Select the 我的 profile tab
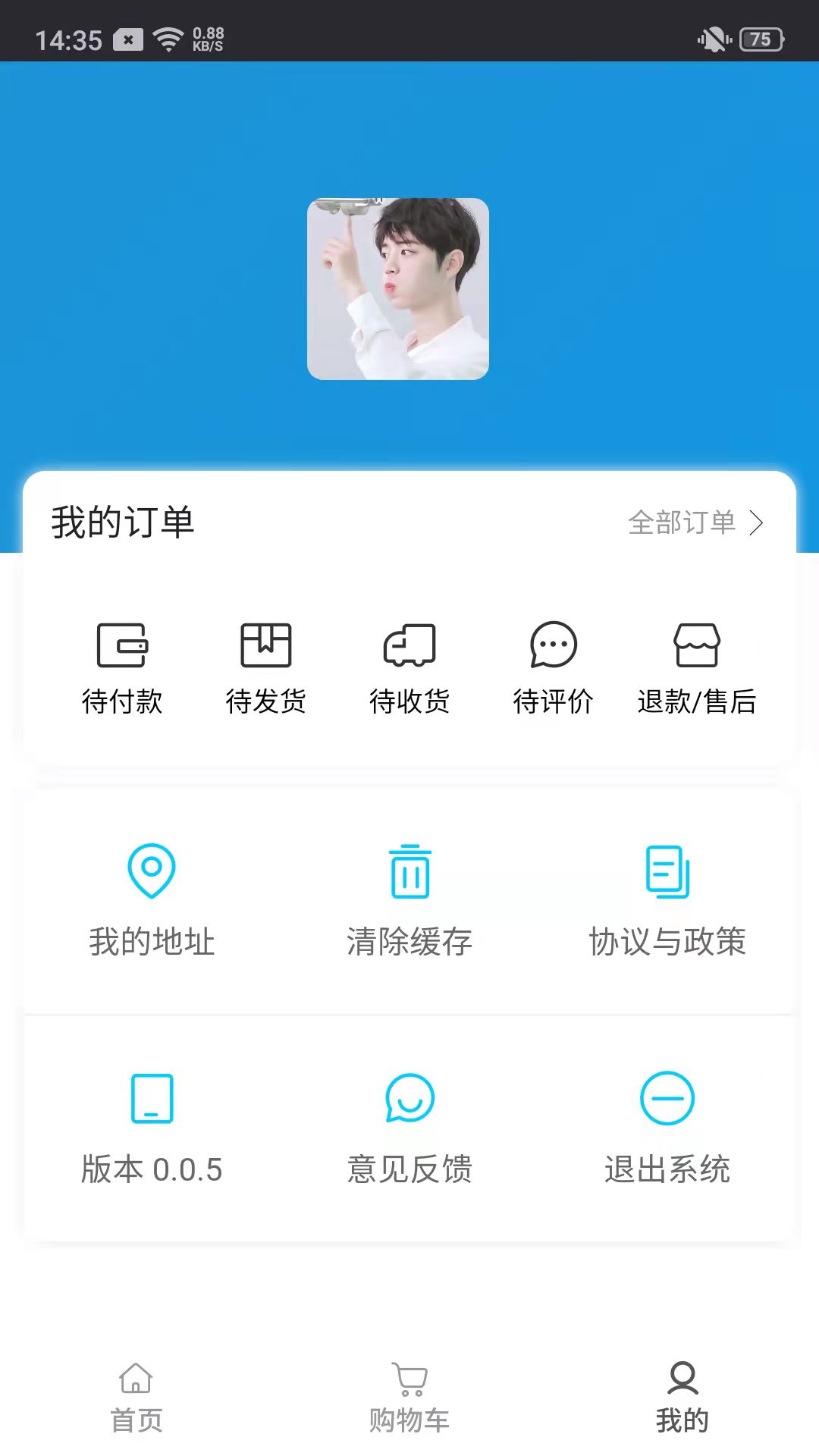This screenshot has height=1456, width=819. (682, 1398)
